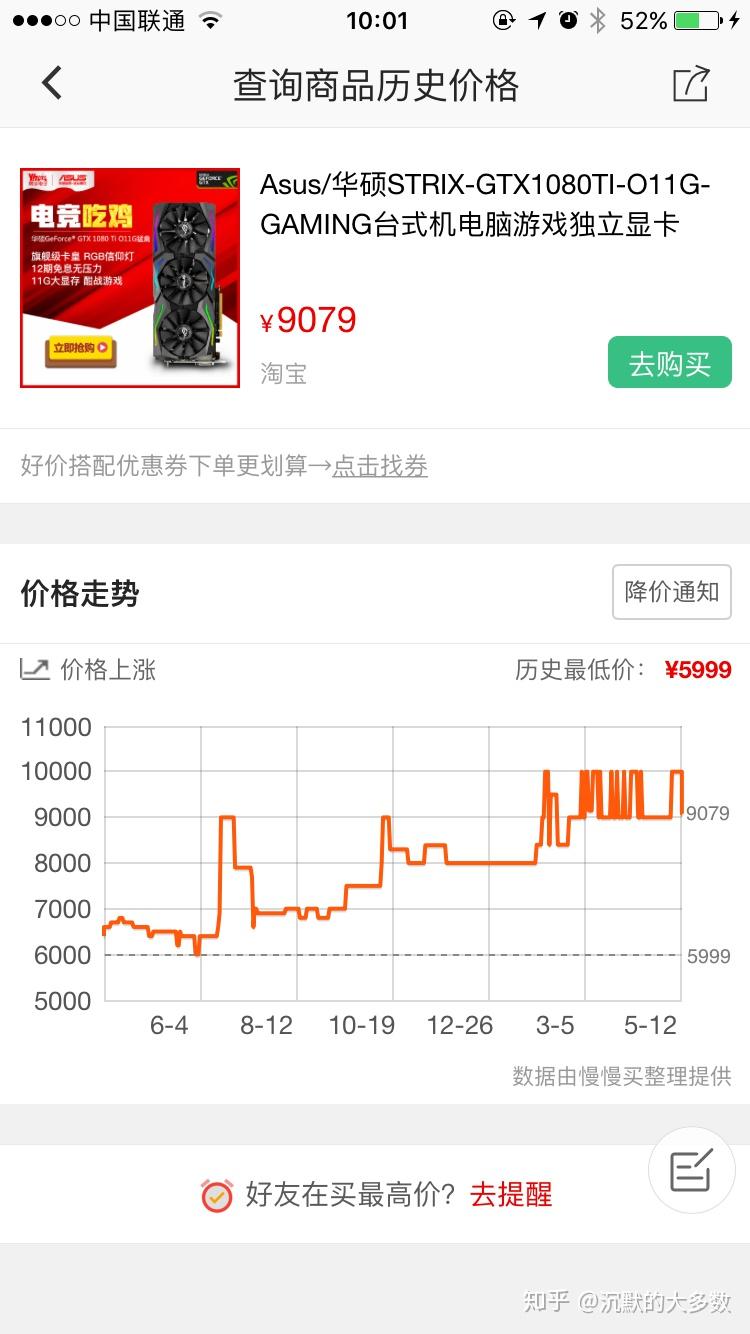Tap the price trend chart icon beside 价格上涨
The image size is (750, 1334).
pos(35,670)
